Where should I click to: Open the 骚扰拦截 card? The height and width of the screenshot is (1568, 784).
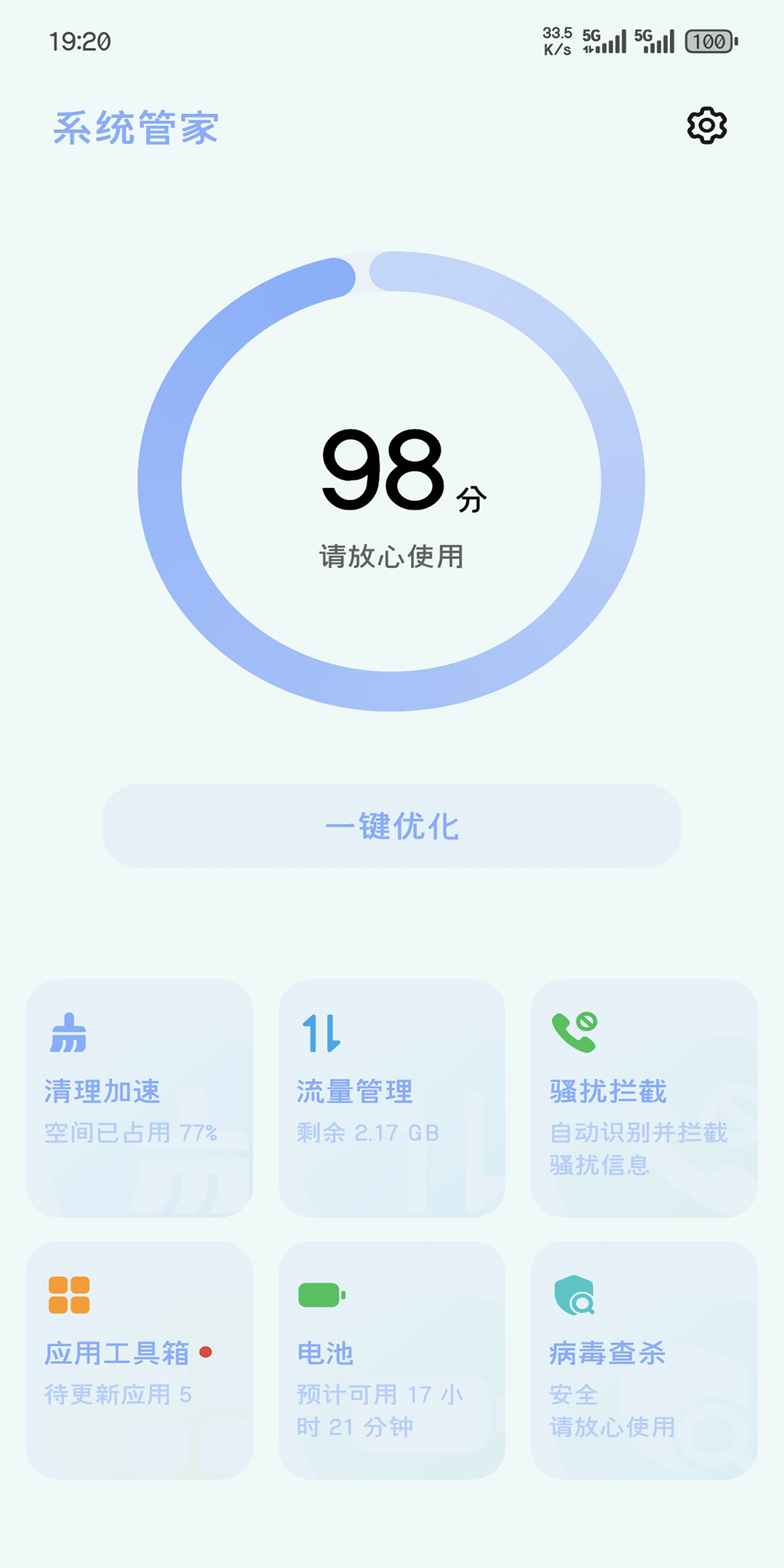click(644, 1098)
